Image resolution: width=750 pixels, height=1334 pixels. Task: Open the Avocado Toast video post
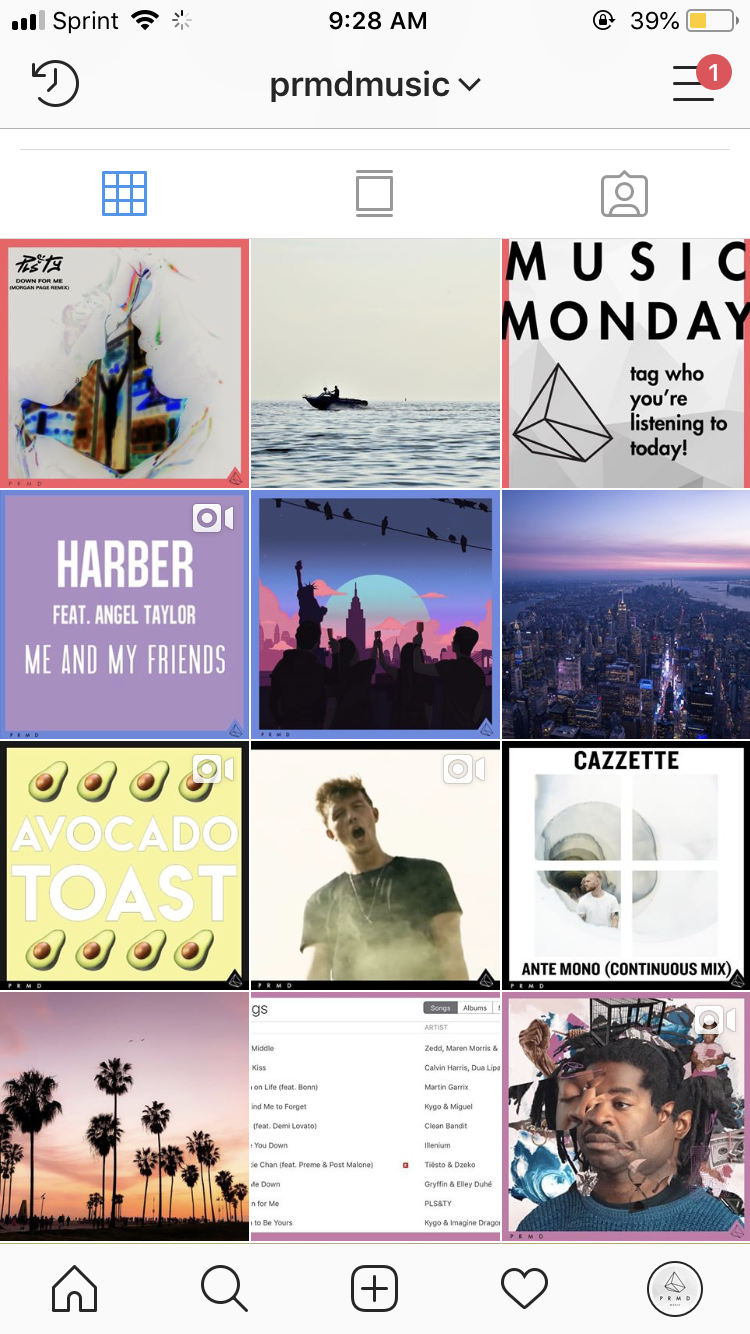124,866
